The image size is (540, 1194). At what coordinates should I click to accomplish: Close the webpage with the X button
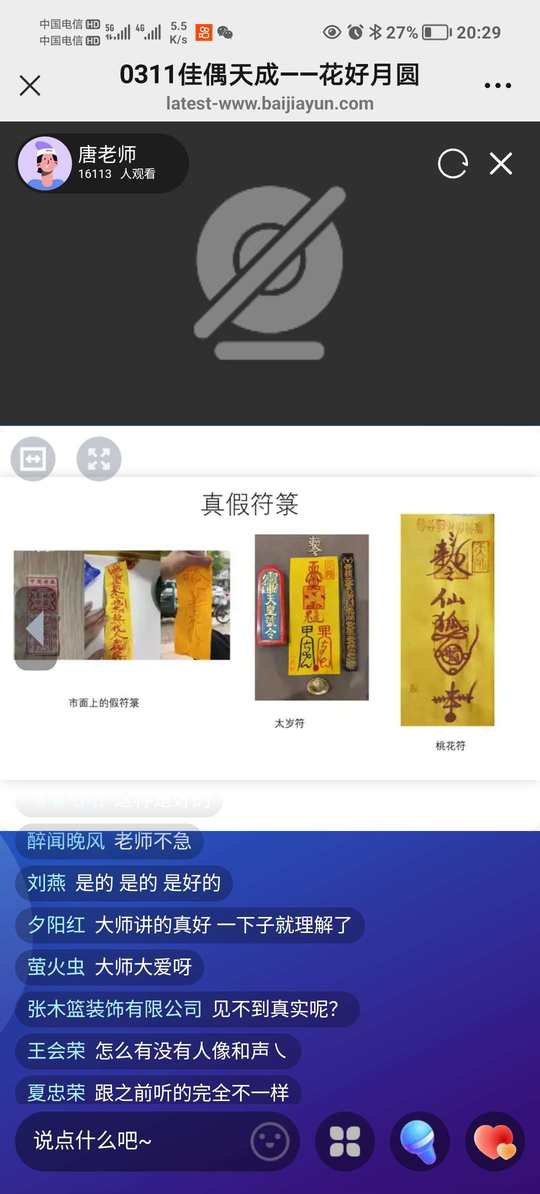pyautogui.click(x=30, y=85)
